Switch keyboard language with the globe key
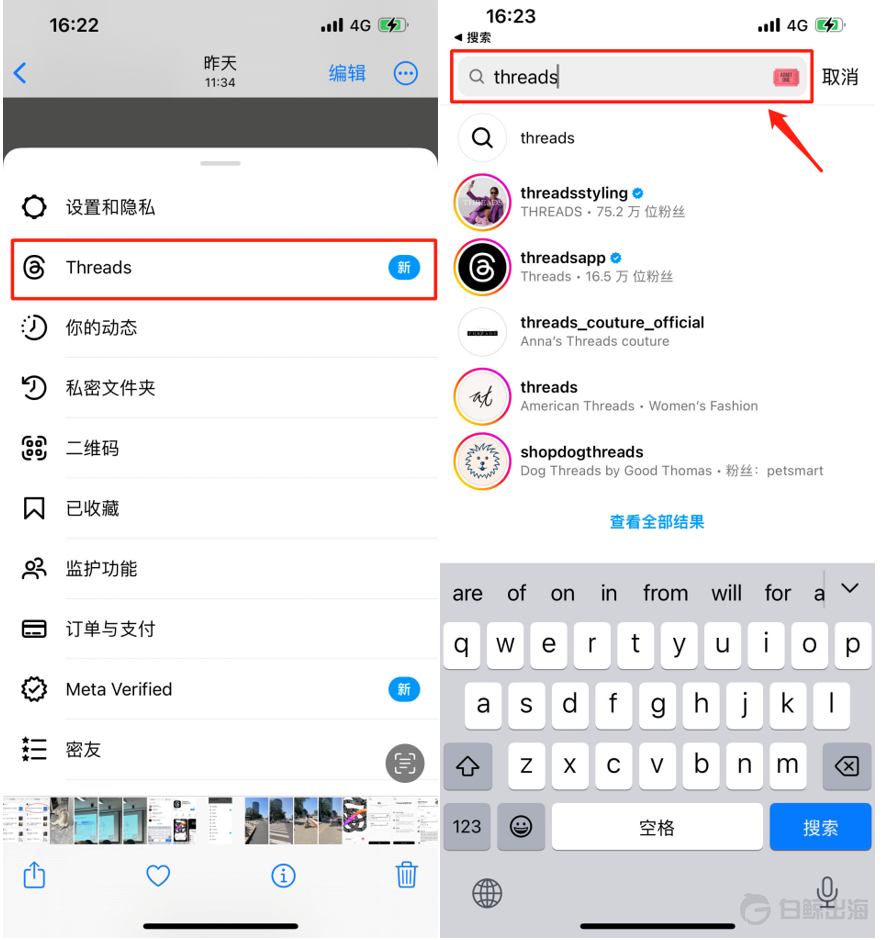The width and height of the screenshot is (883, 940). (x=486, y=891)
